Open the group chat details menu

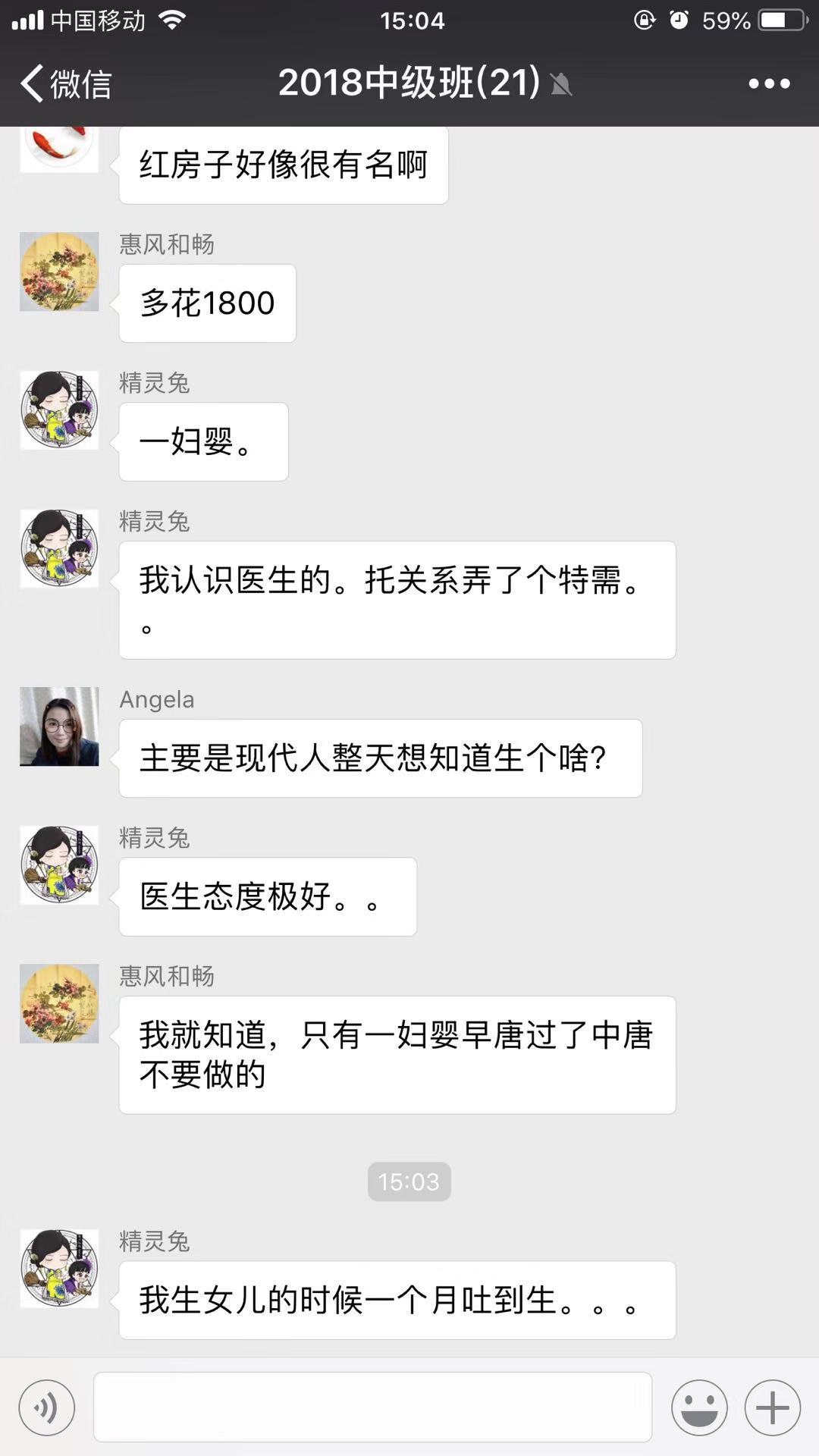tap(769, 83)
